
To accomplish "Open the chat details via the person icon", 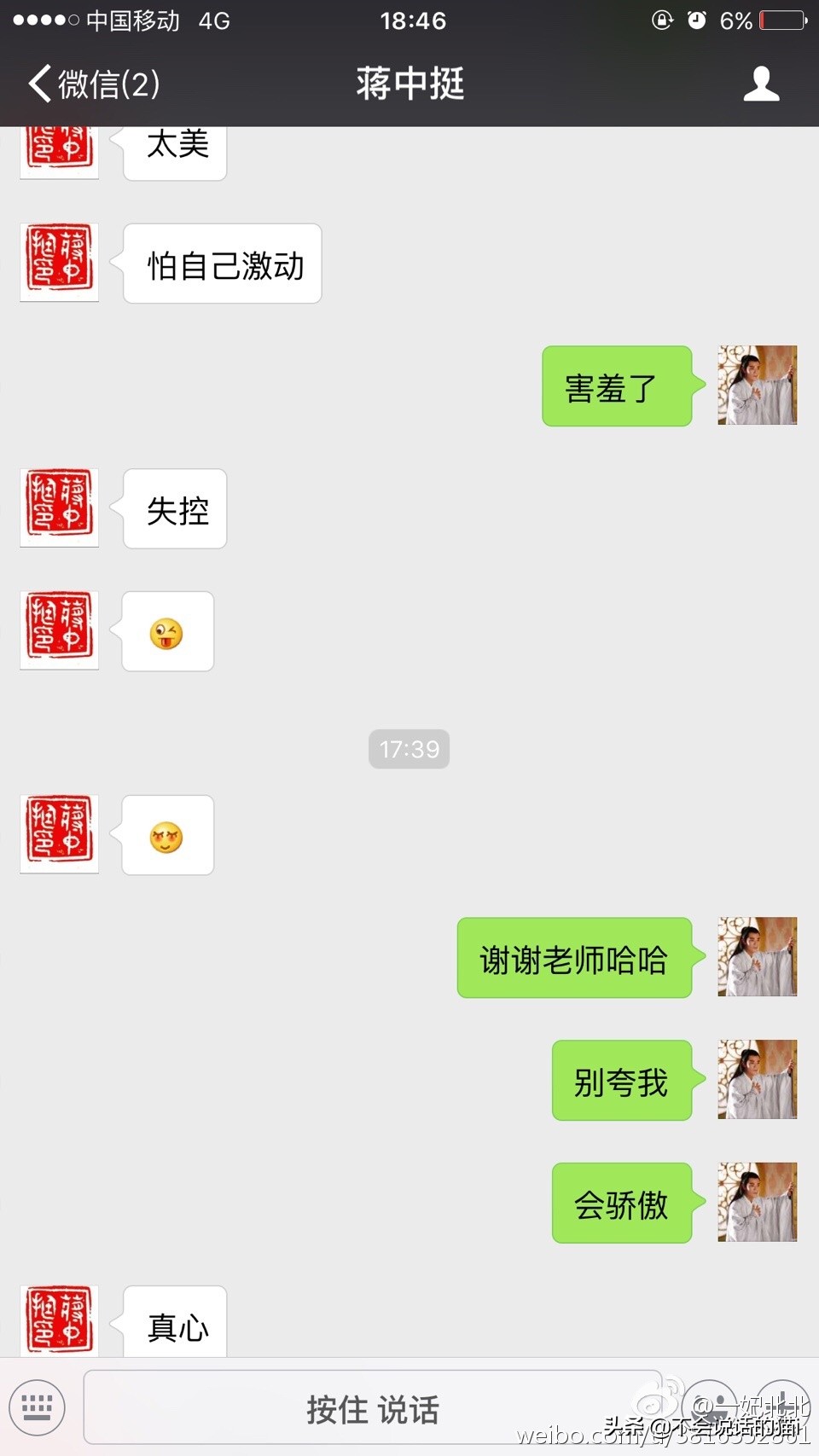I will [x=762, y=84].
